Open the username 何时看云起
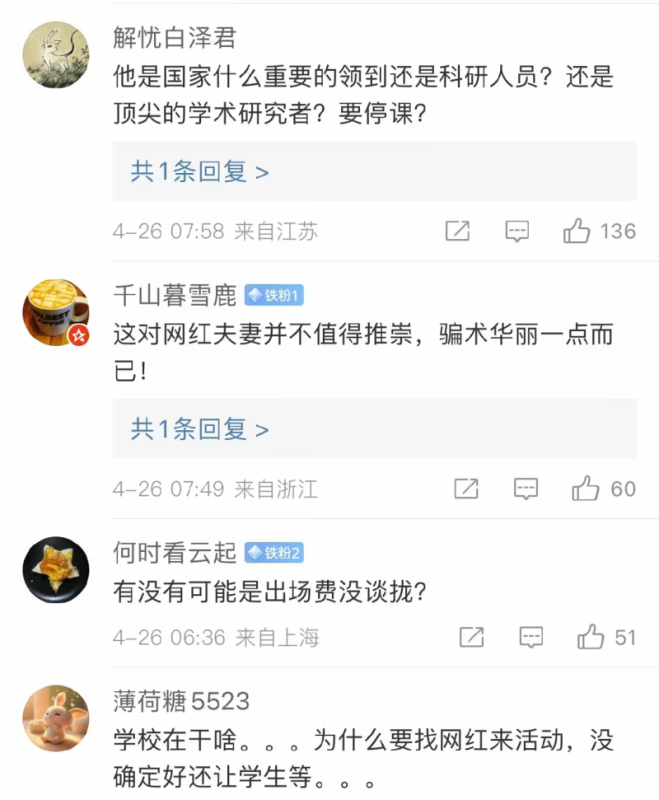This screenshot has height=800, width=659. 174,552
